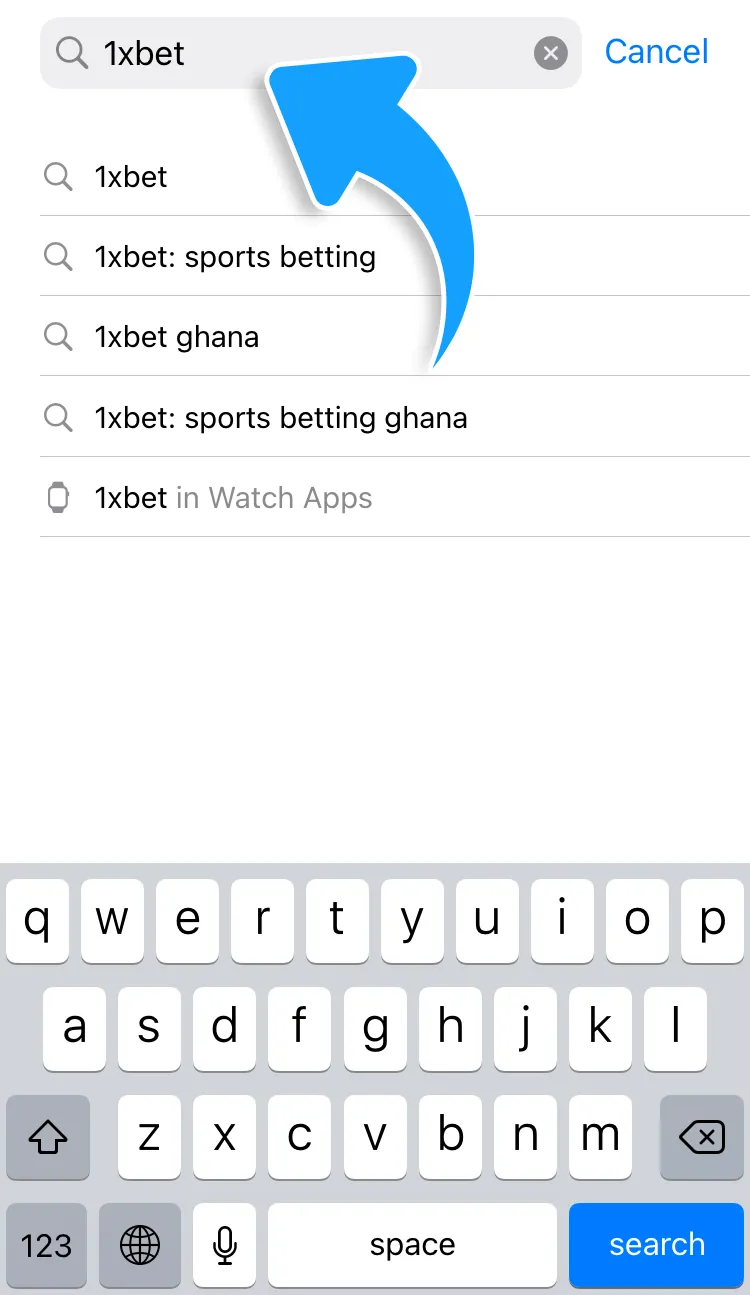Tap the shift key

48,1136
